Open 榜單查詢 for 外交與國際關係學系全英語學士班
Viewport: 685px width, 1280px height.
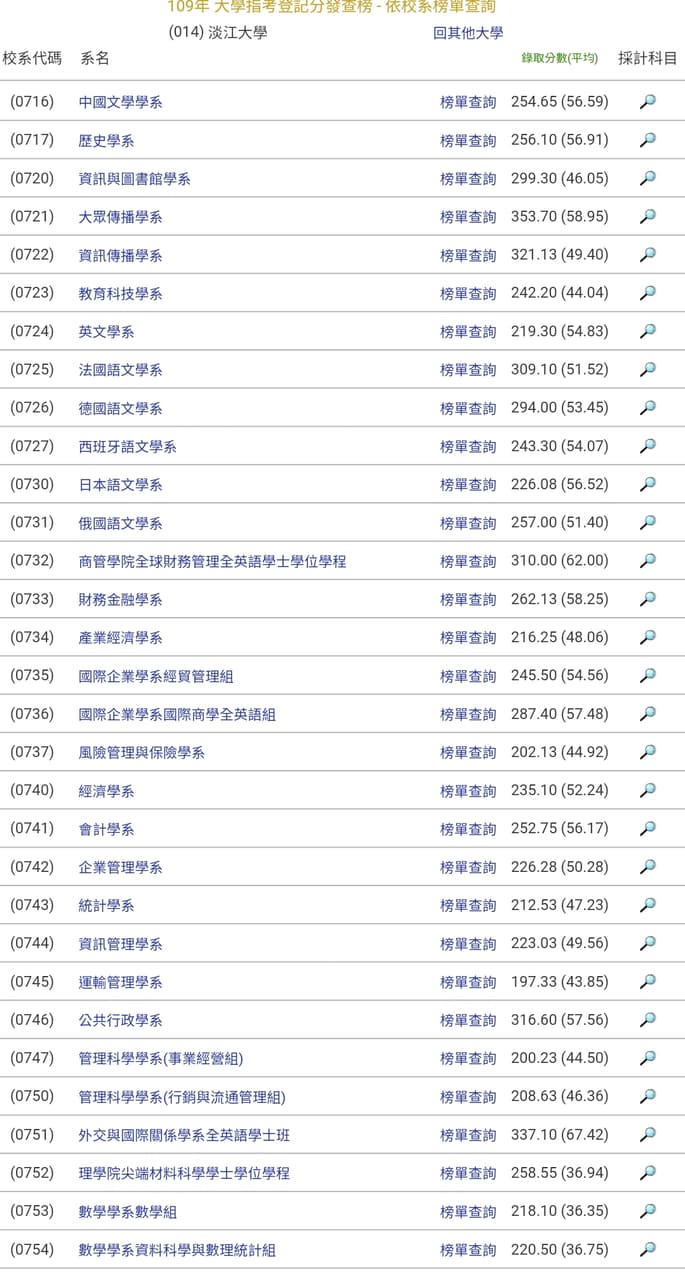pos(468,1136)
